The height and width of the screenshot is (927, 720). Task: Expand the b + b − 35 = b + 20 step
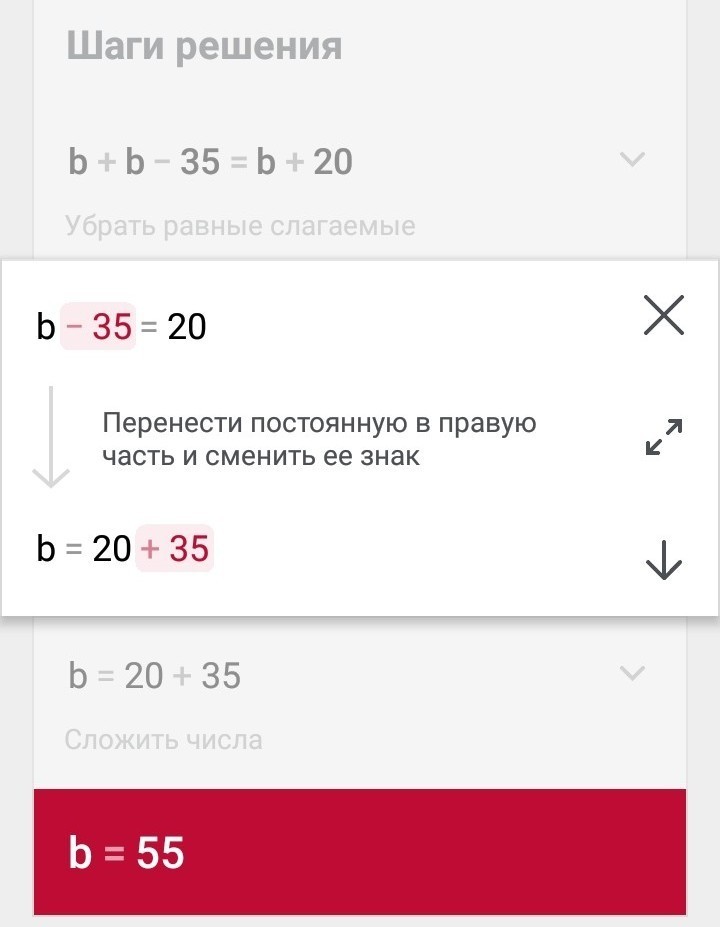(632, 159)
